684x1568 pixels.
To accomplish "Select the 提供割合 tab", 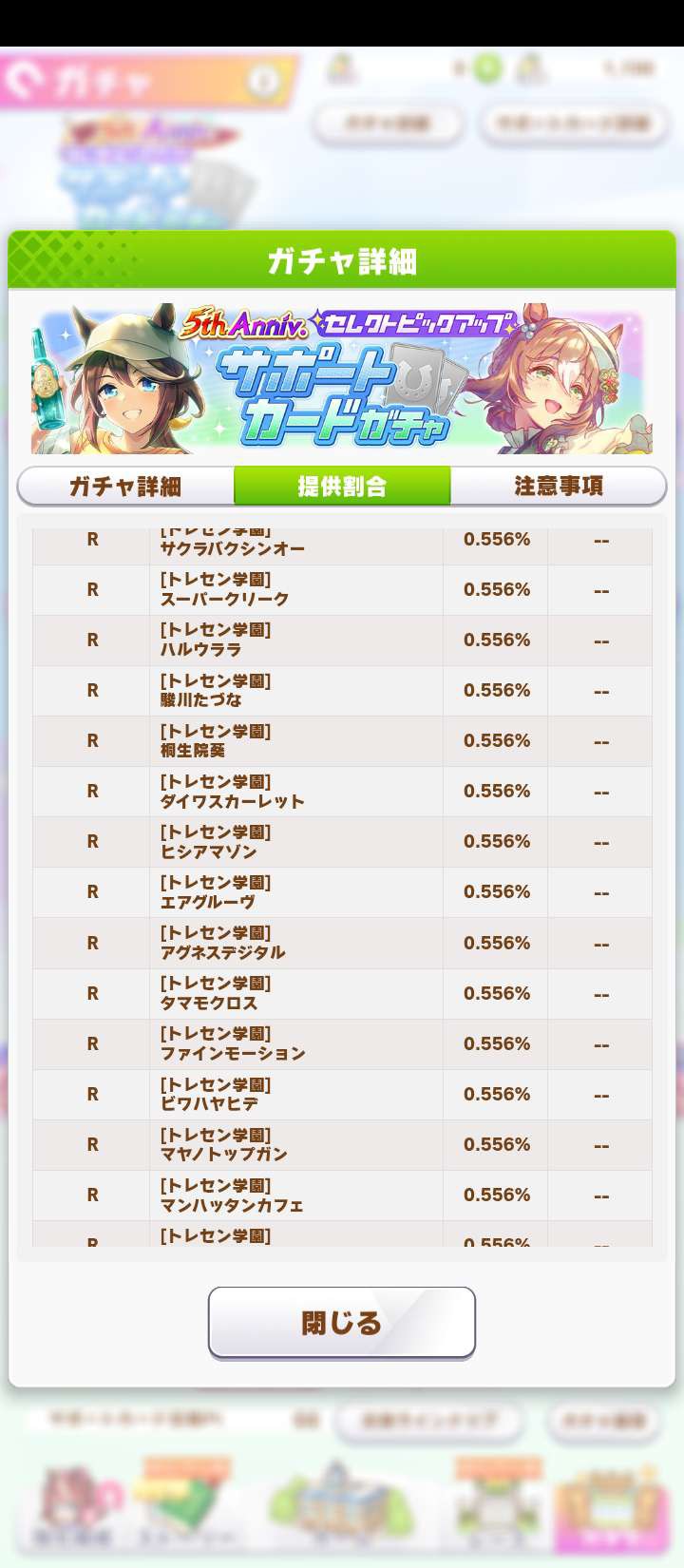I will tap(342, 486).
